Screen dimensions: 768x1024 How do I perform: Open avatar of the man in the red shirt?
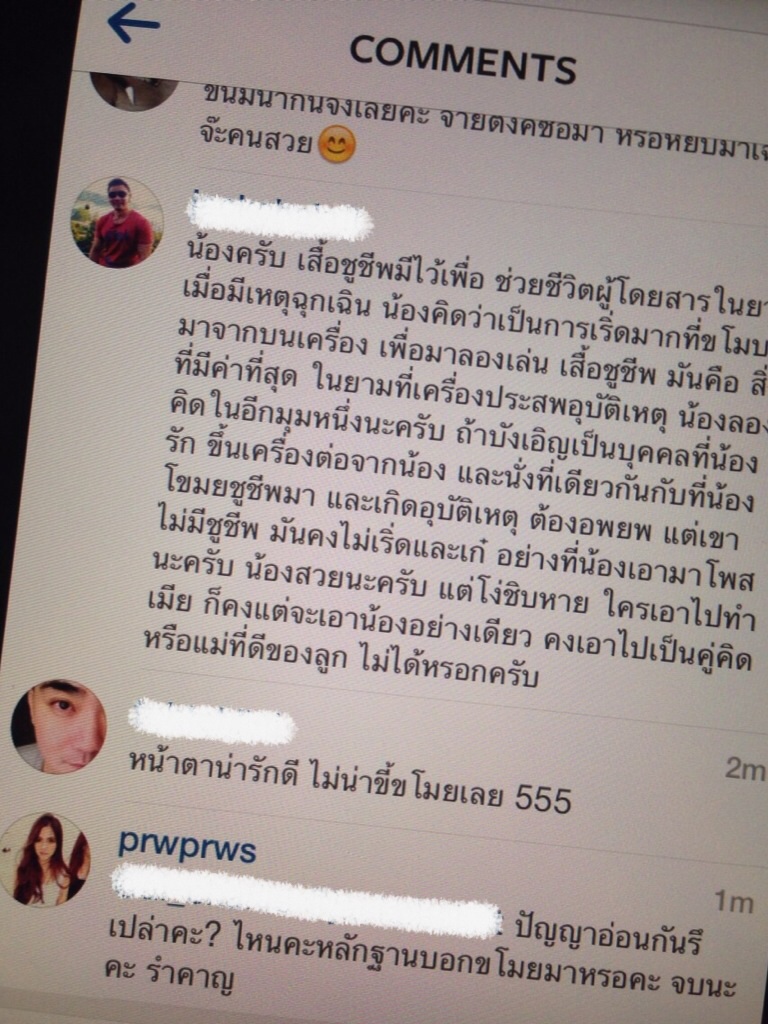[x=117, y=223]
